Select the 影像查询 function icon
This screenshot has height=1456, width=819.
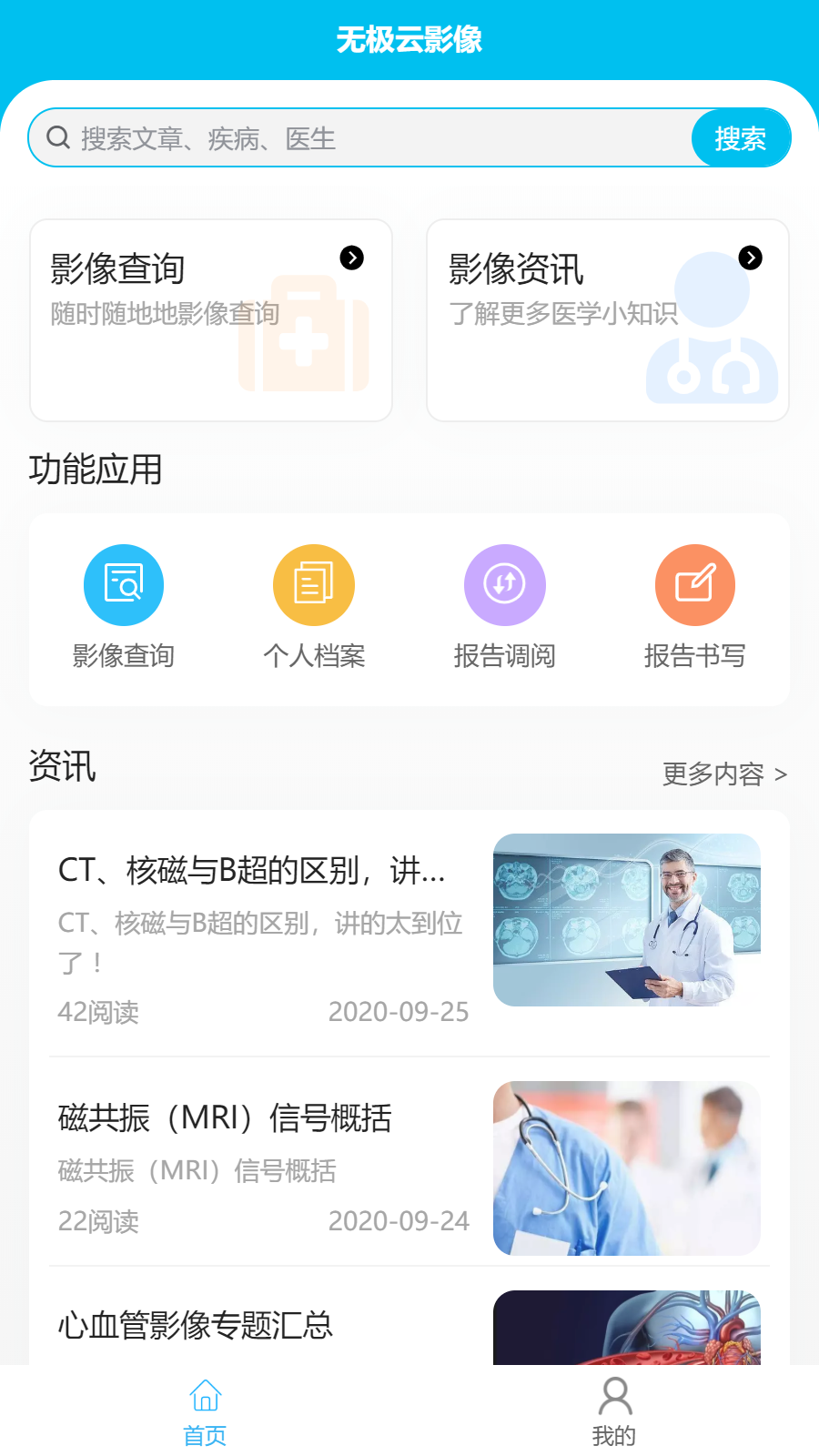coord(124,584)
